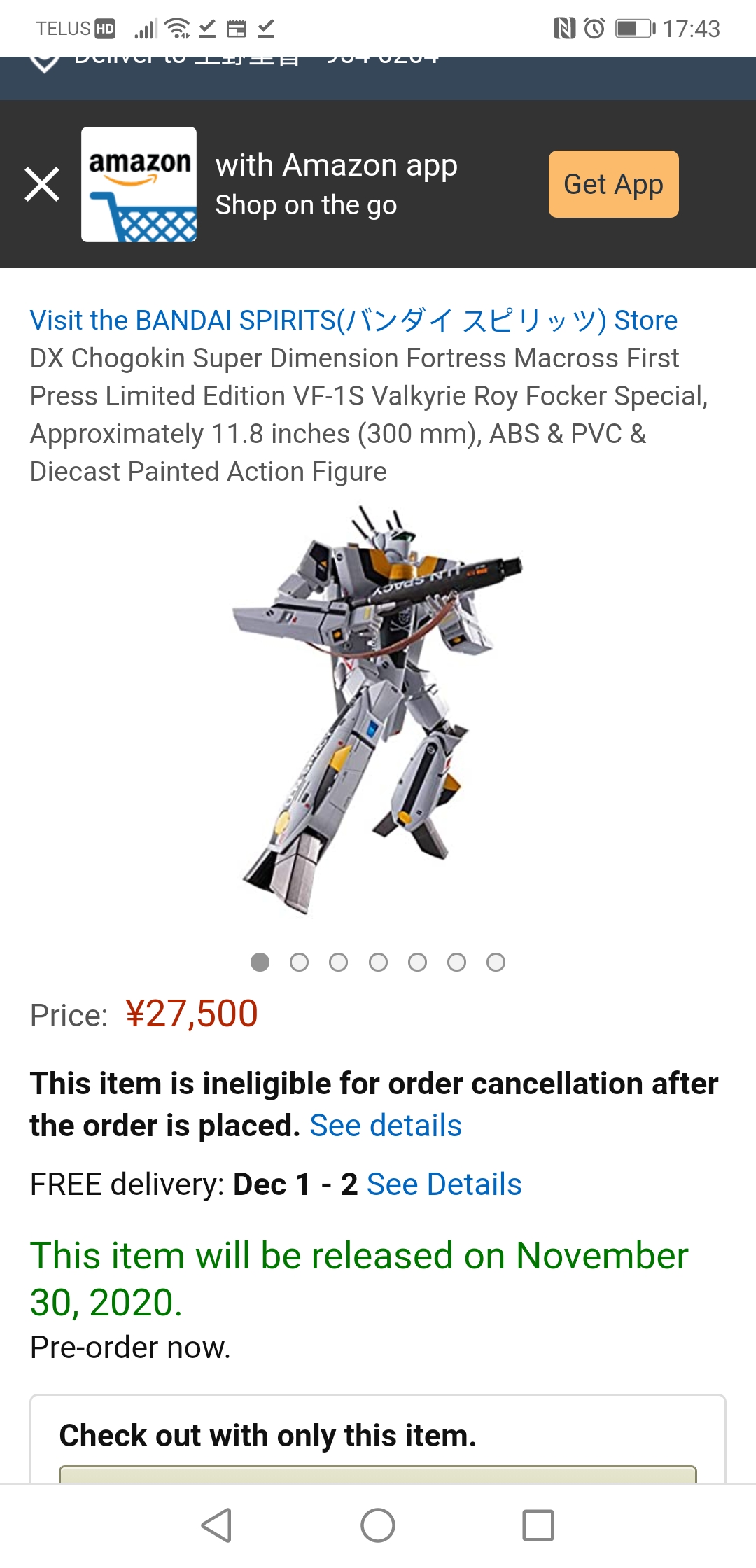Viewport: 756px width, 1568px height.
Task: Go to the system home screen
Action: pos(378,1525)
